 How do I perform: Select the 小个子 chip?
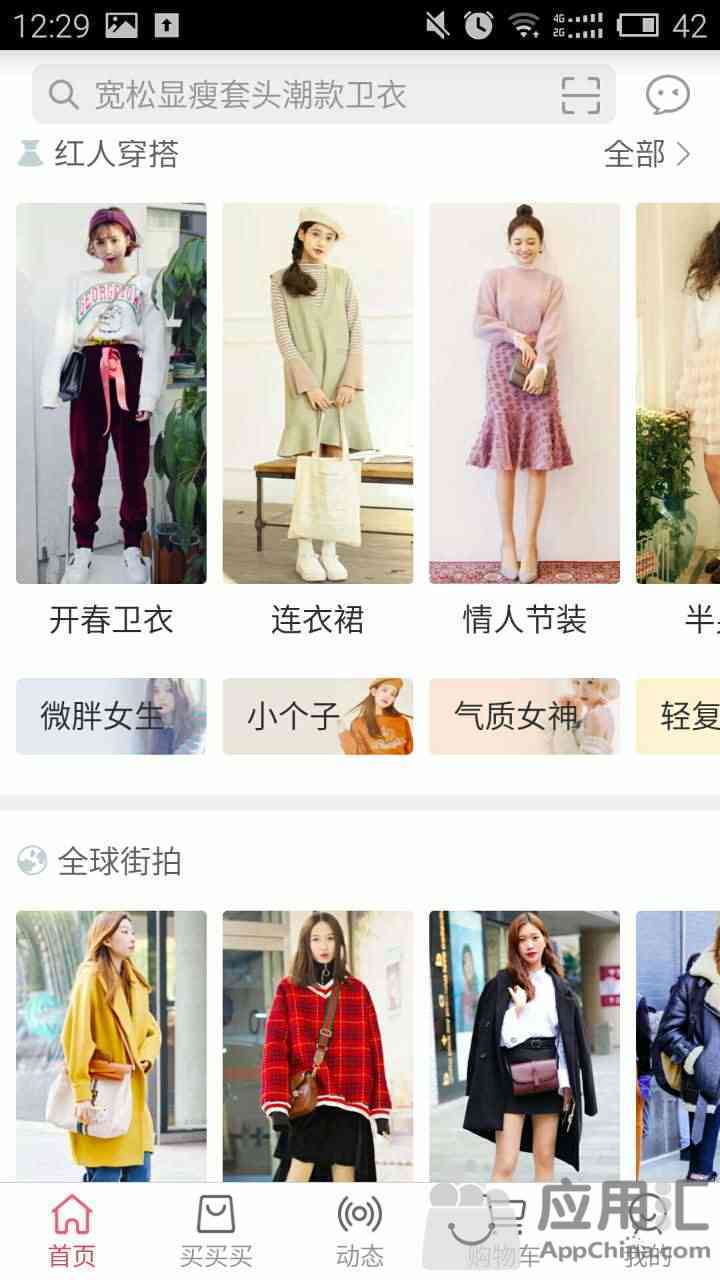(317, 716)
